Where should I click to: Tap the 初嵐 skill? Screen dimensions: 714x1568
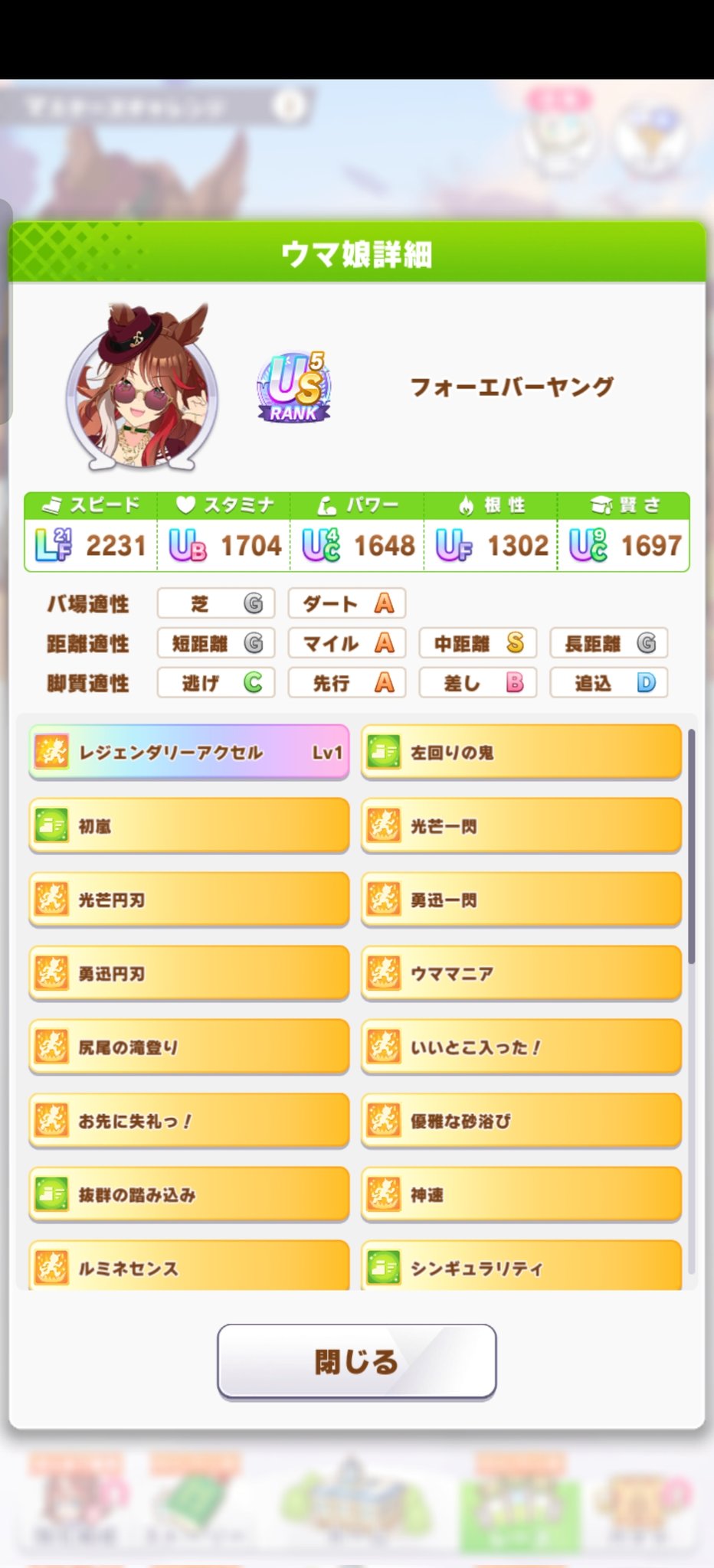coord(189,826)
